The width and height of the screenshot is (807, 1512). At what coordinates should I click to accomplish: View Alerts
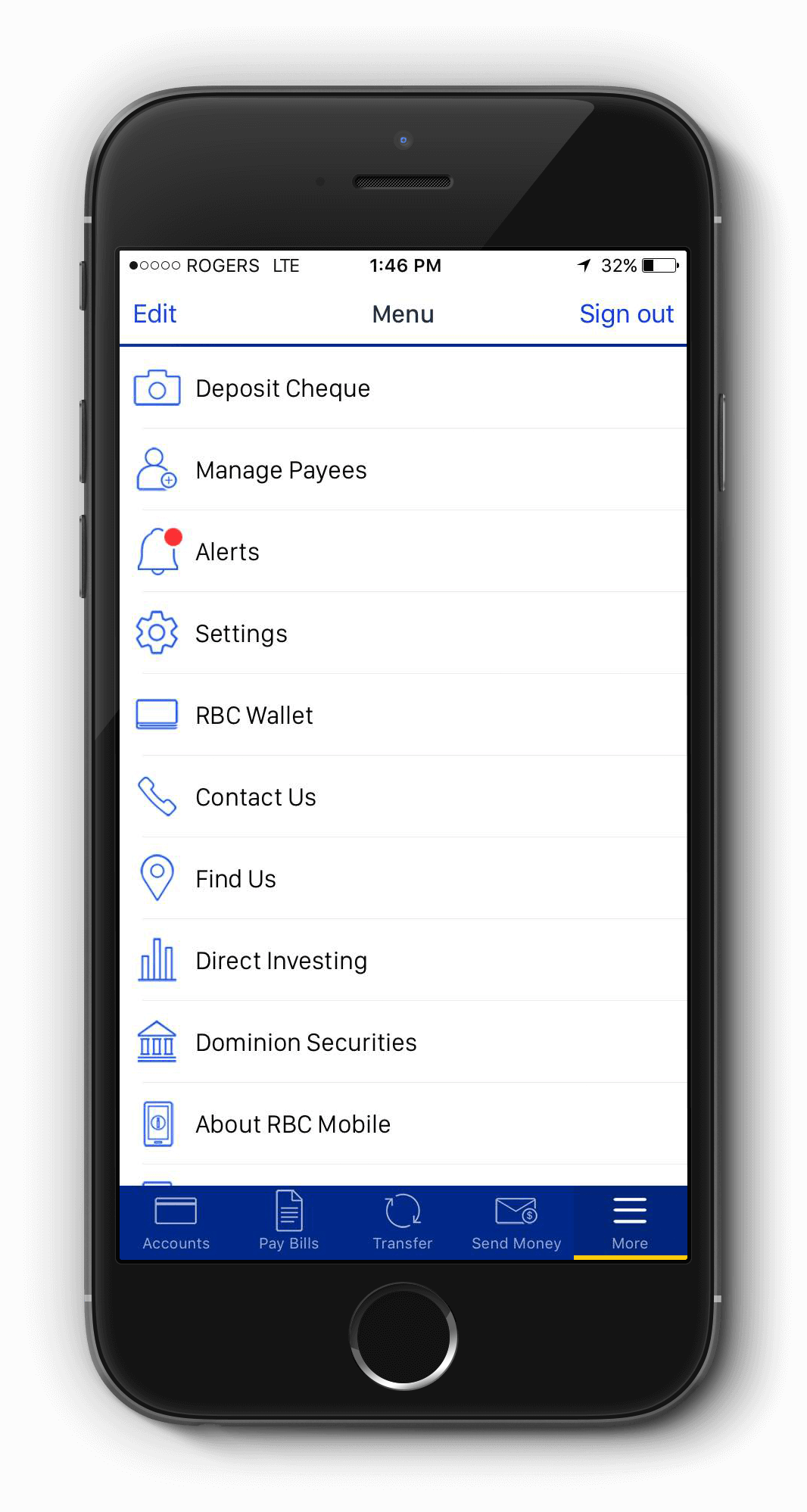(227, 552)
